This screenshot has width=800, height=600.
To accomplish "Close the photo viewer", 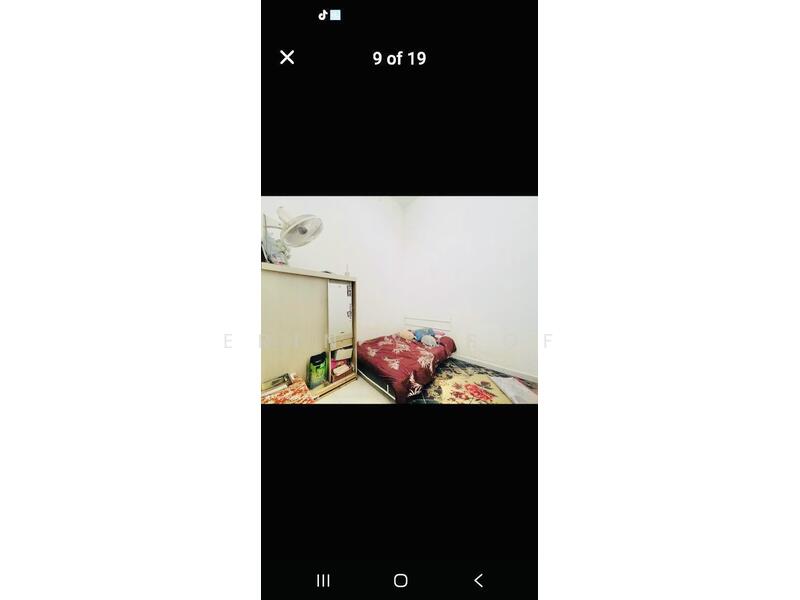I will point(287,58).
